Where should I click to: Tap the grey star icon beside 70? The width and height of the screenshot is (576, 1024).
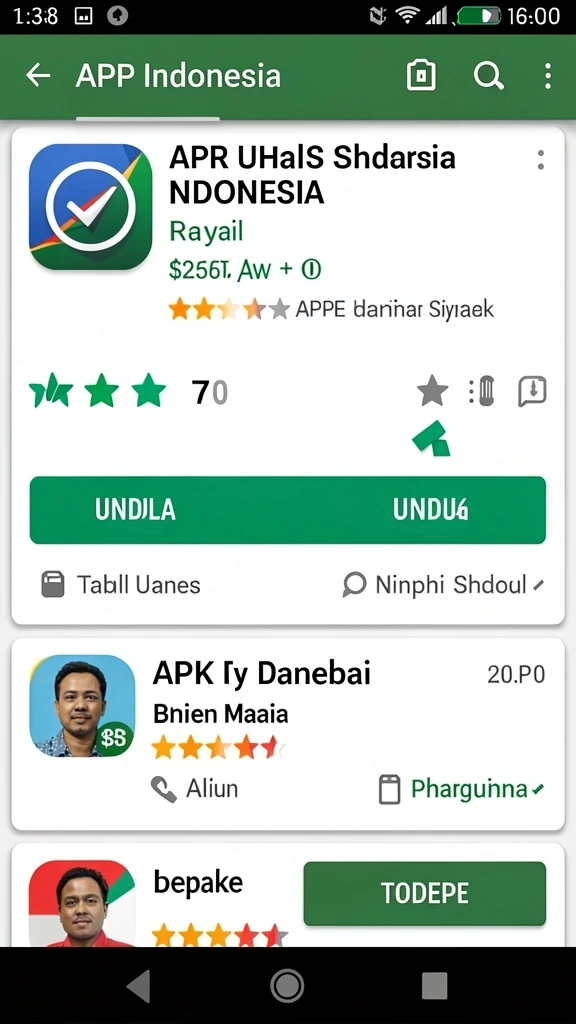pyautogui.click(x=432, y=392)
